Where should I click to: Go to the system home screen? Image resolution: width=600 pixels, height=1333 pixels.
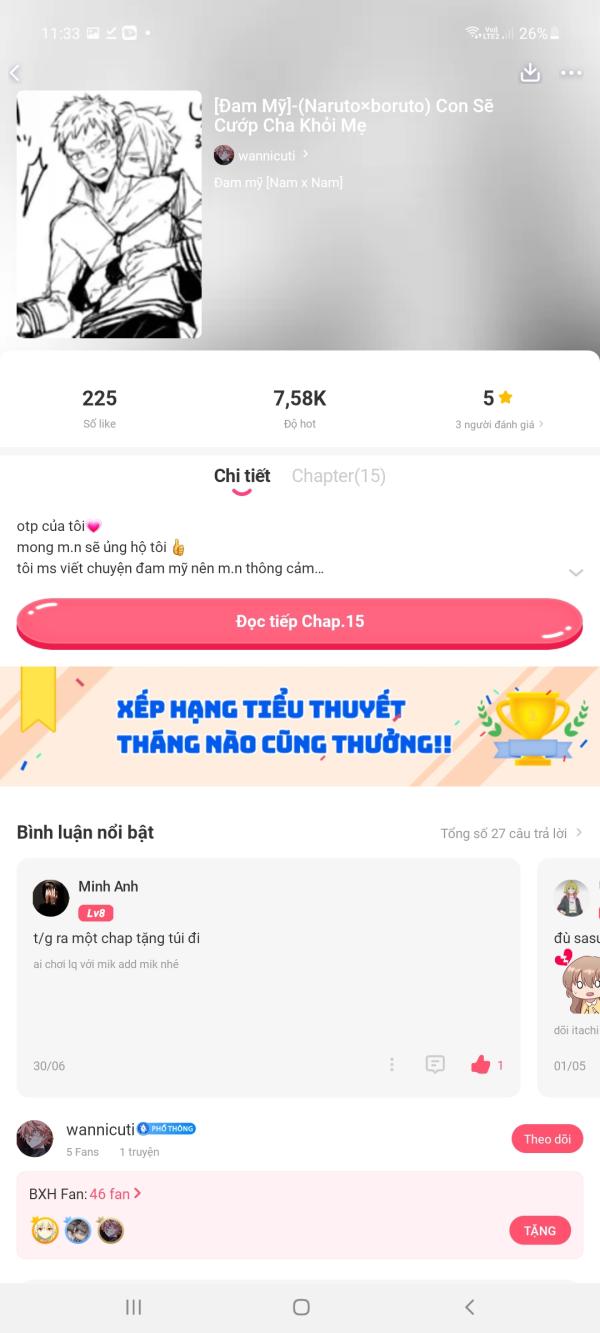pyautogui.click(x=301, y=1307)
